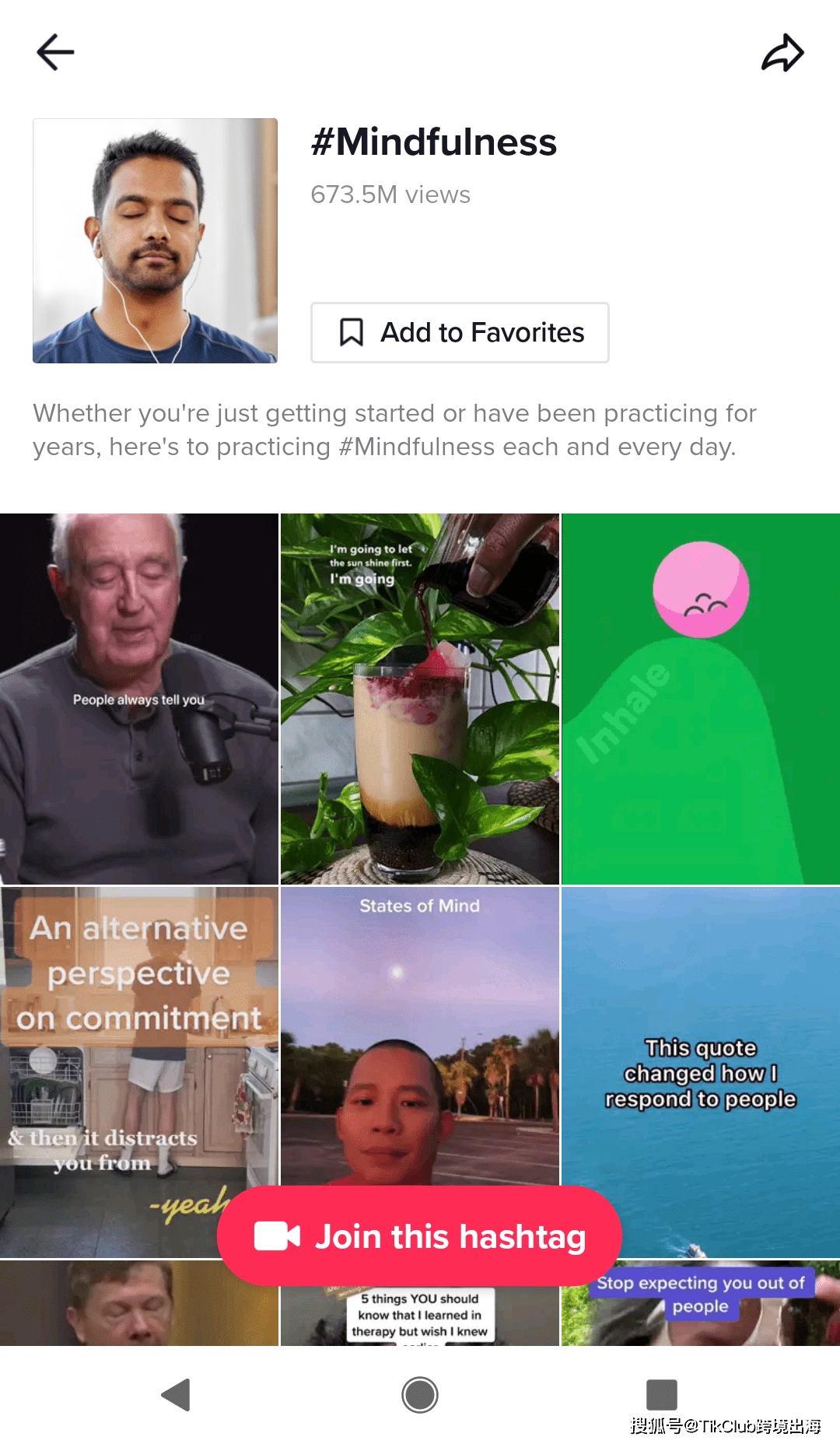Add Mindfulness hashtag to Favorites

click(x=460, y=332)
